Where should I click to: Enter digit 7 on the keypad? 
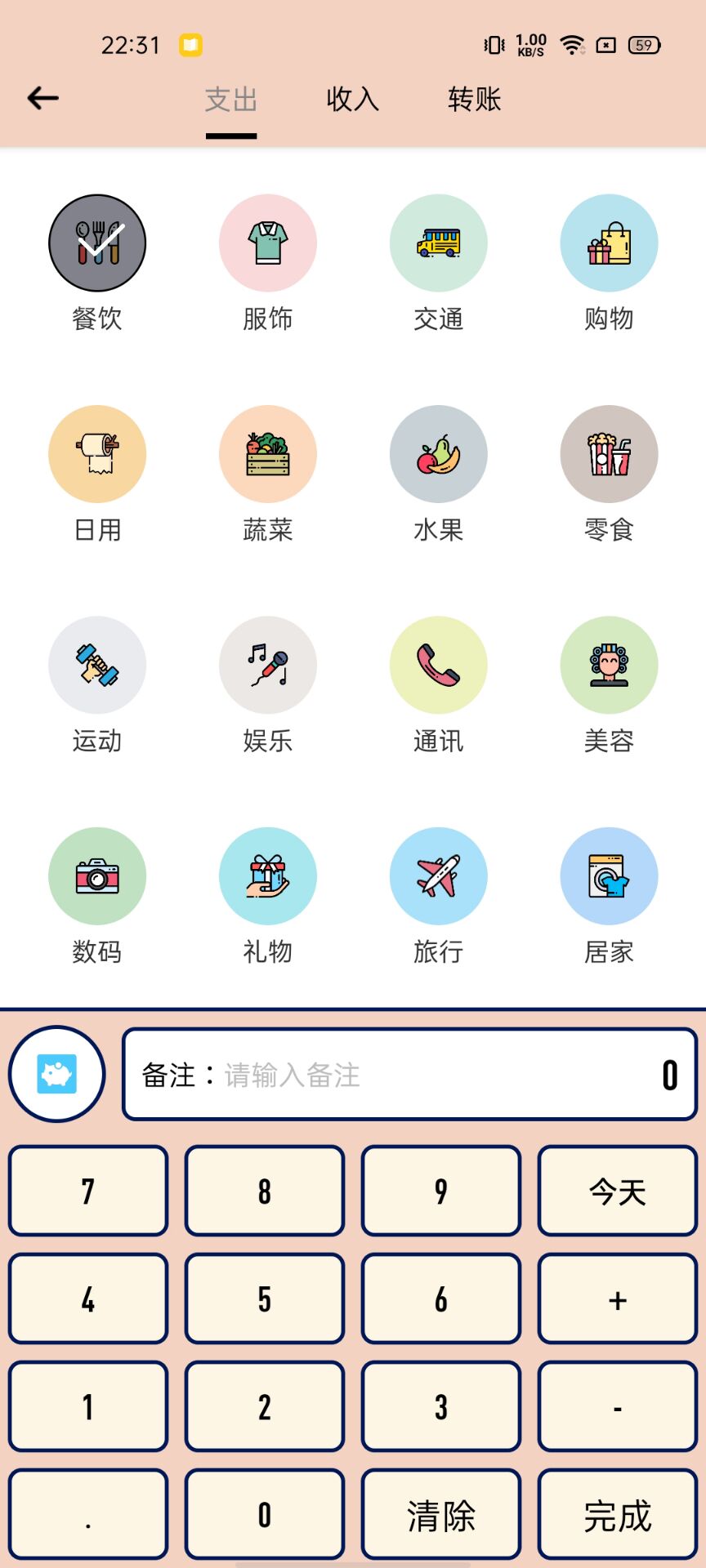point(88,1192)
